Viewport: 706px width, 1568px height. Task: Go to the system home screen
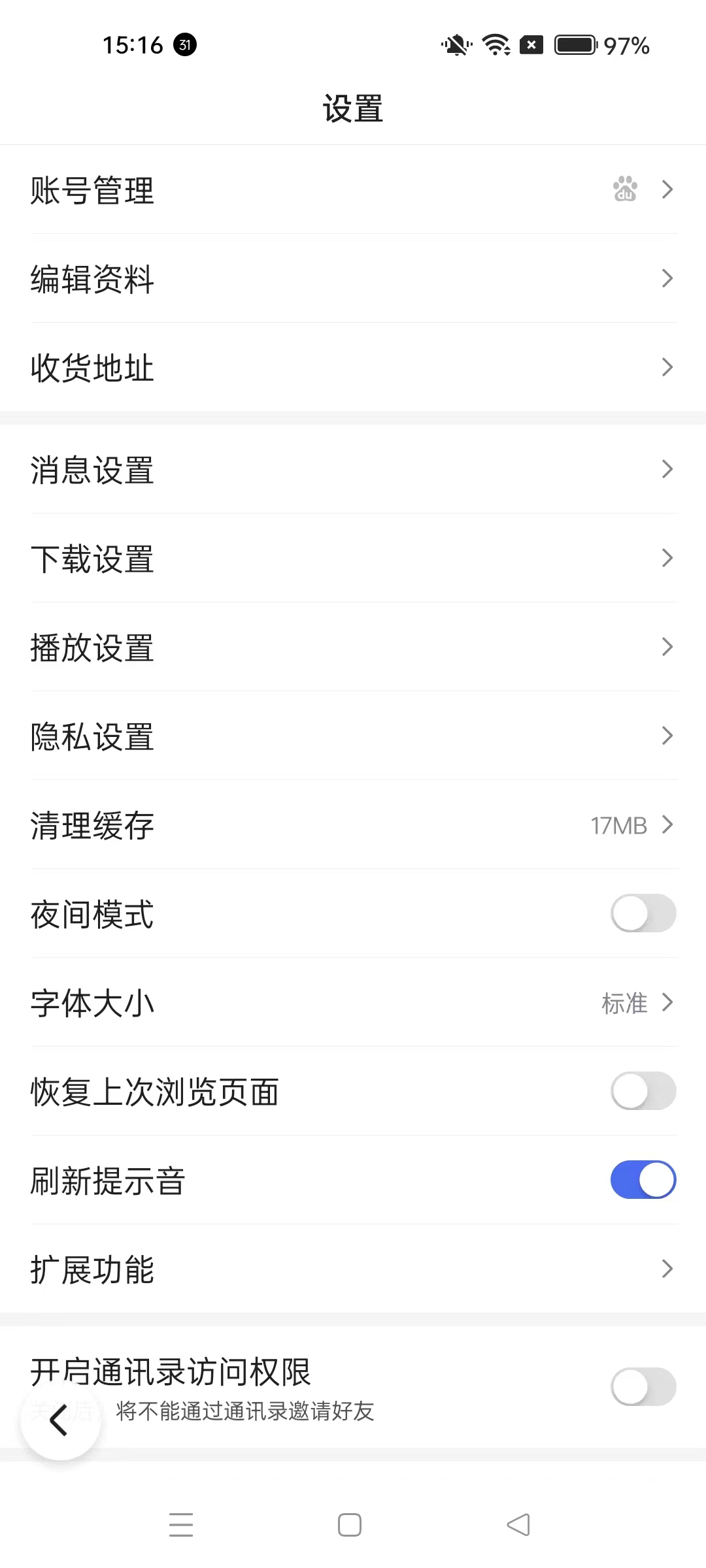350,1525
